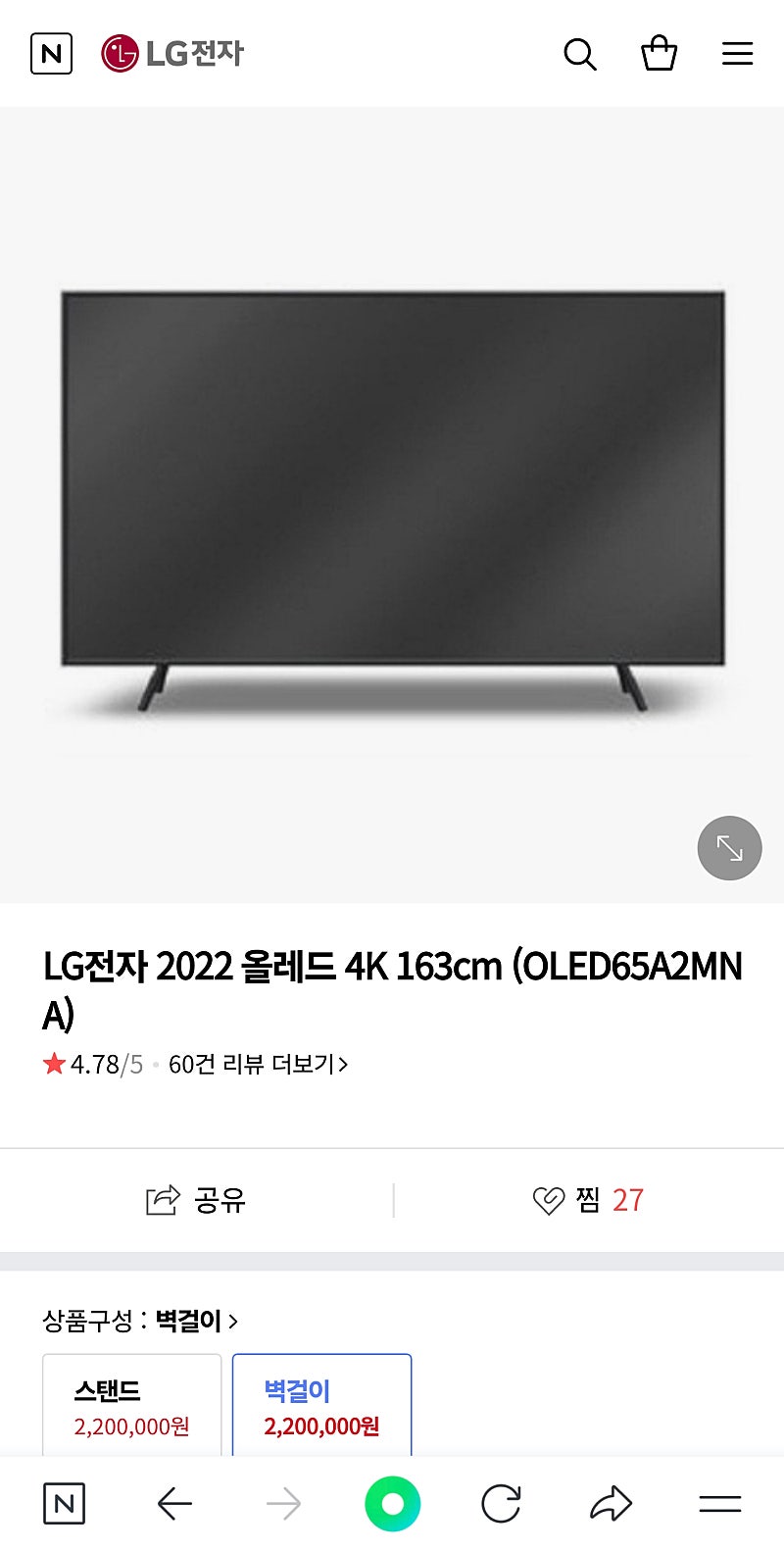
Task: Open Naver home from bottom toolbar
Action: 65,1504
